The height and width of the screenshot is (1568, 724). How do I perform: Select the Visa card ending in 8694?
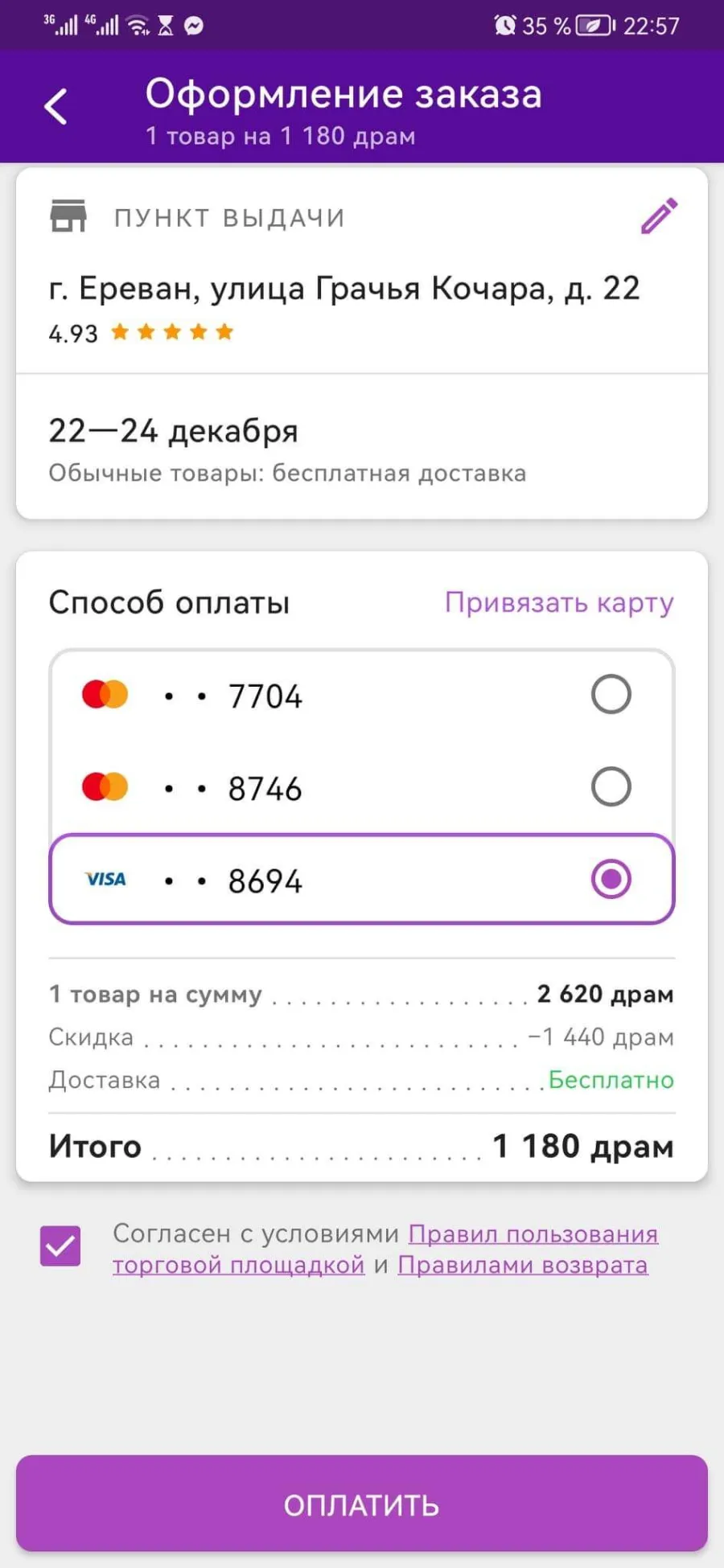coord(362,879)
